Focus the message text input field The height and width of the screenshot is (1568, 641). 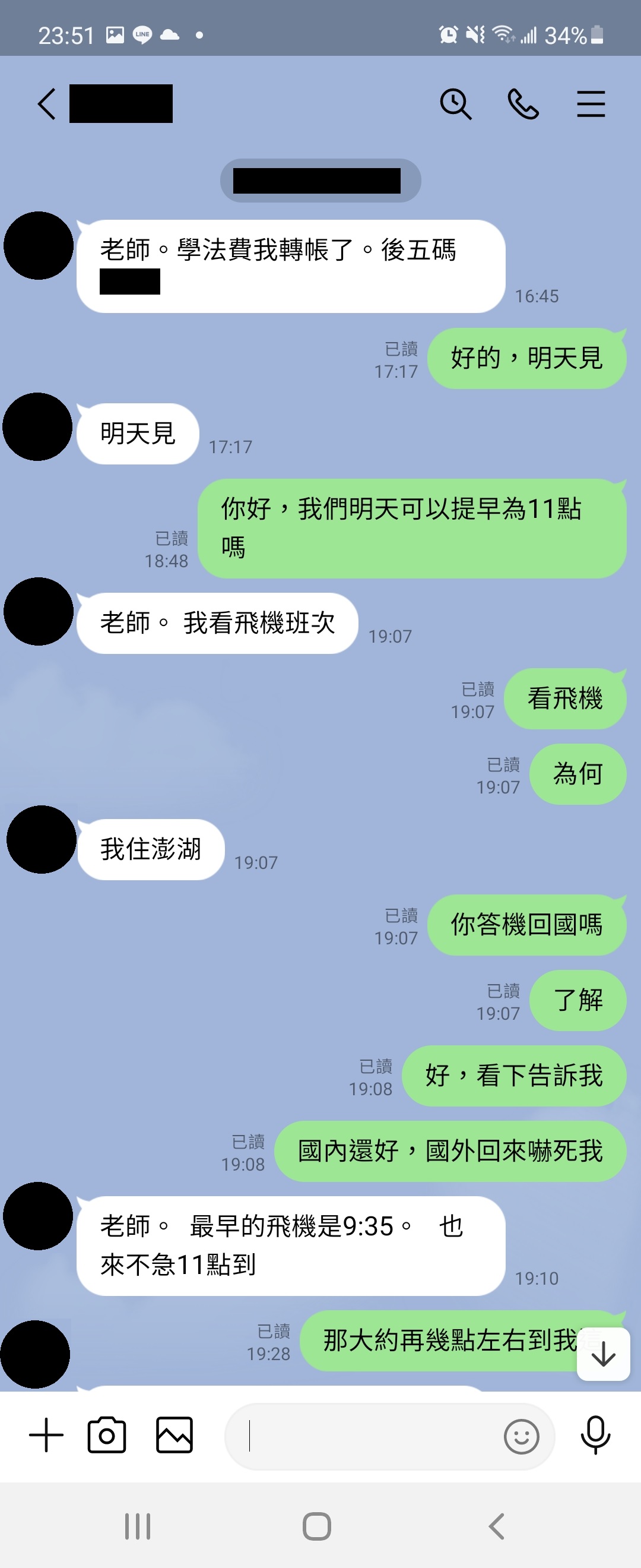pyautogui.click(x=365, y=1437)
